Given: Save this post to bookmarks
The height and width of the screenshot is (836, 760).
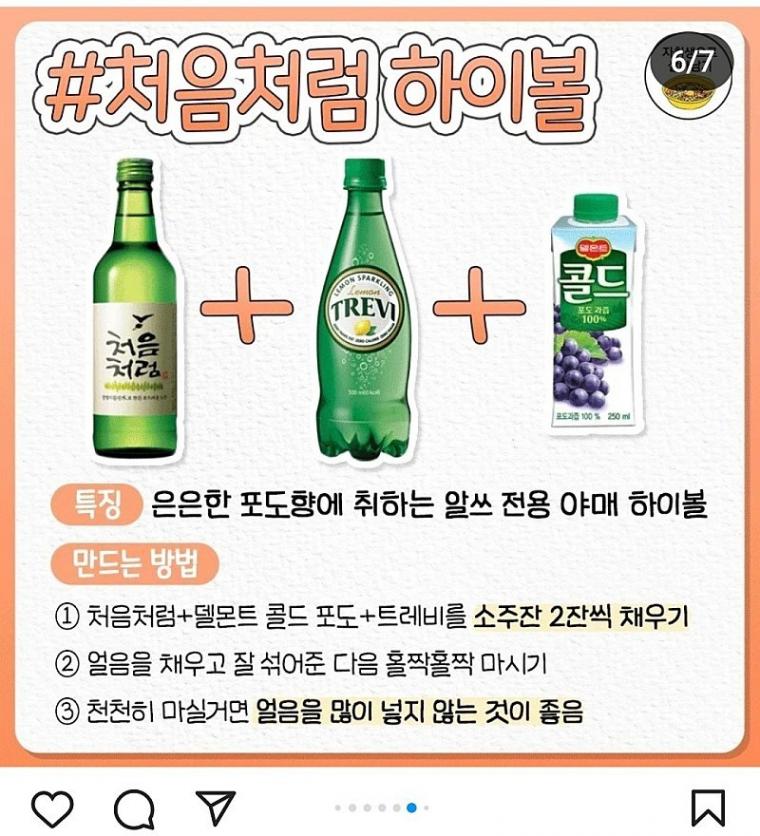Looking at the screenshot, I should coord(708,807).
